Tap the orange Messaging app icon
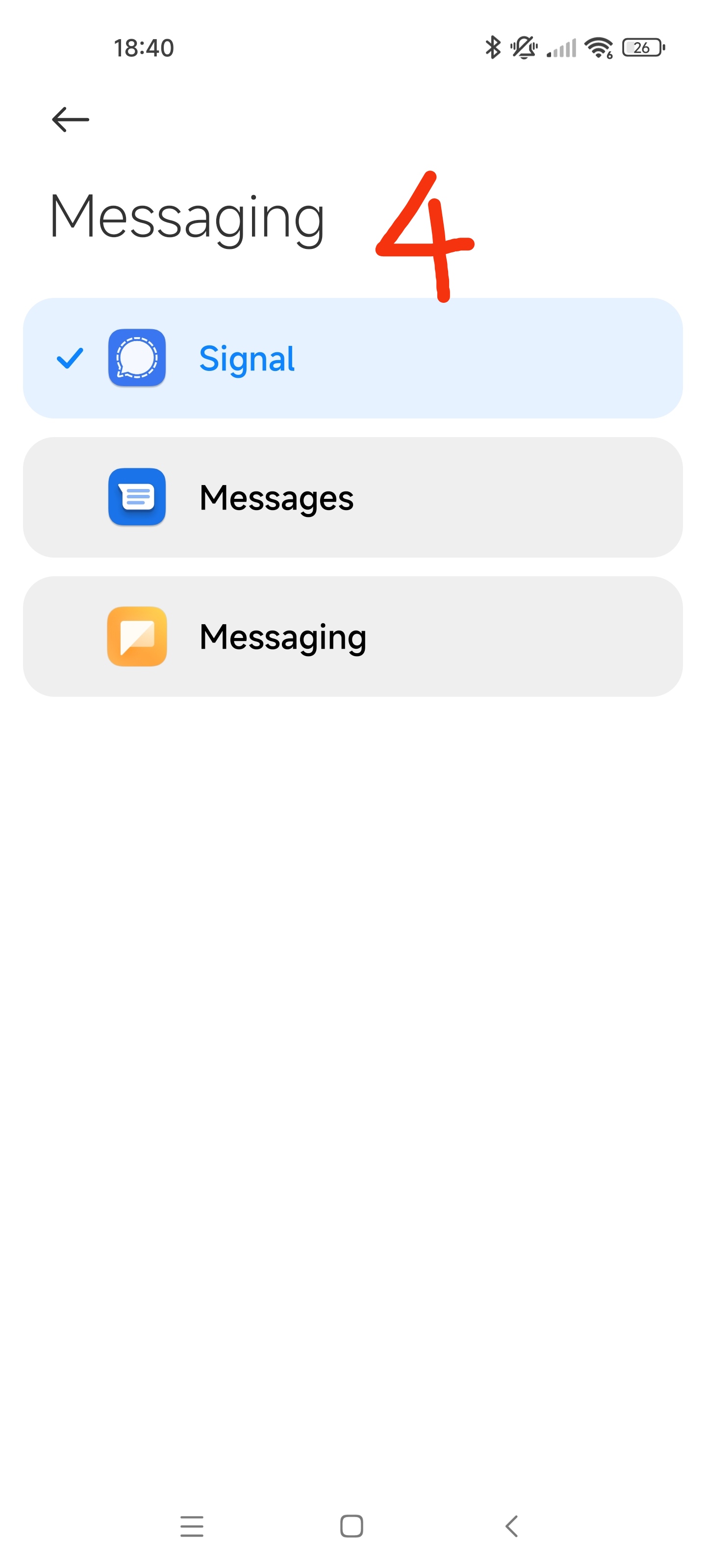The width and height of the screenshot is (706, 1568). tap(136, 636)
